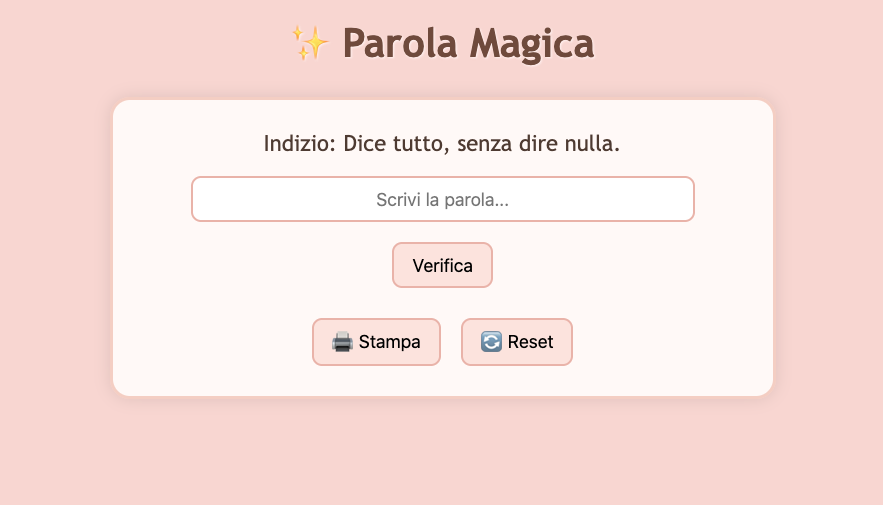Print with the Stampa button
The image size is (883, 505).
(x=376, y=342)
